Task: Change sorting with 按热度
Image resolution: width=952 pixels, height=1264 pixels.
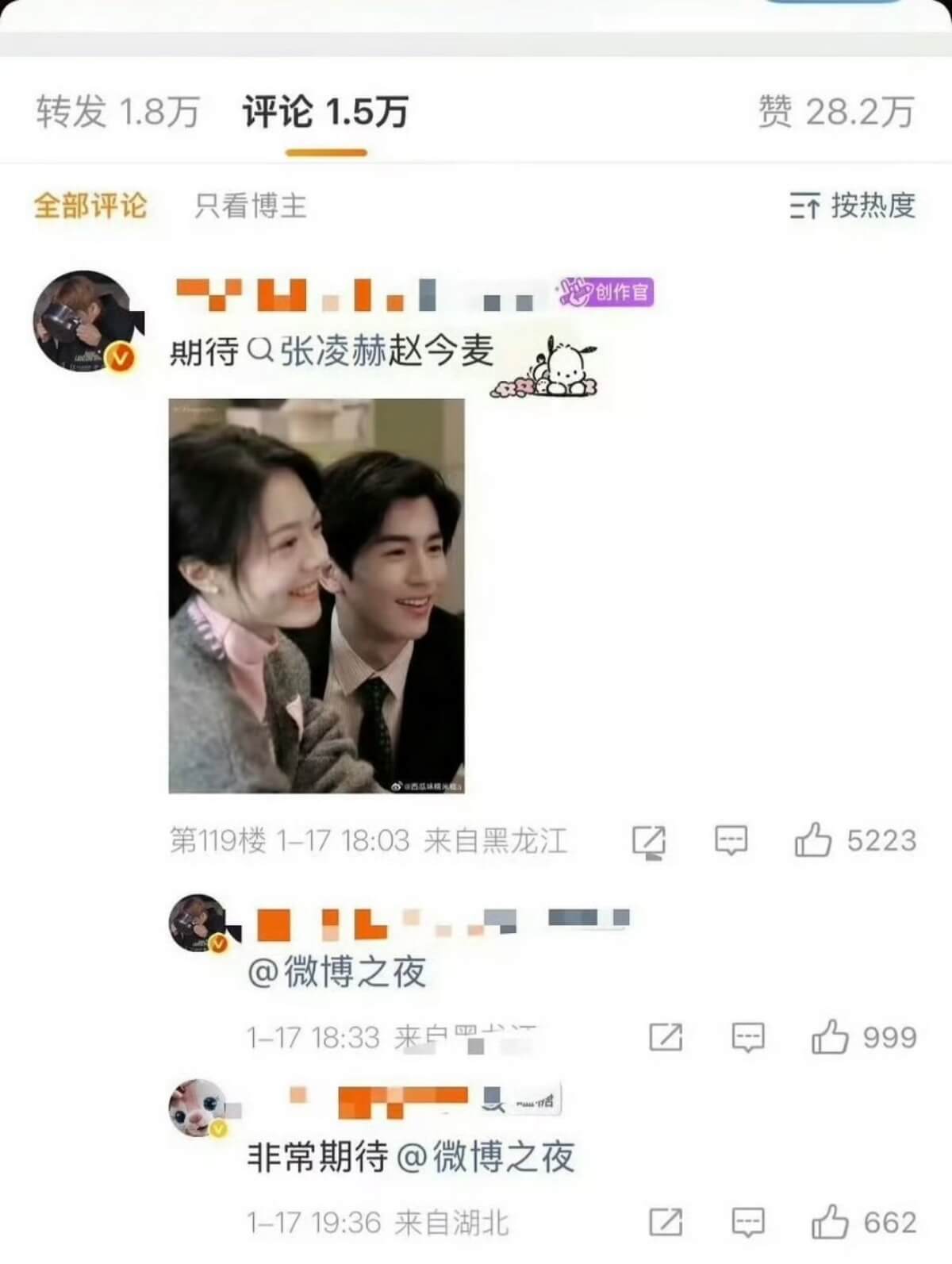Action: pyautogui.click(x=853, y=206)
